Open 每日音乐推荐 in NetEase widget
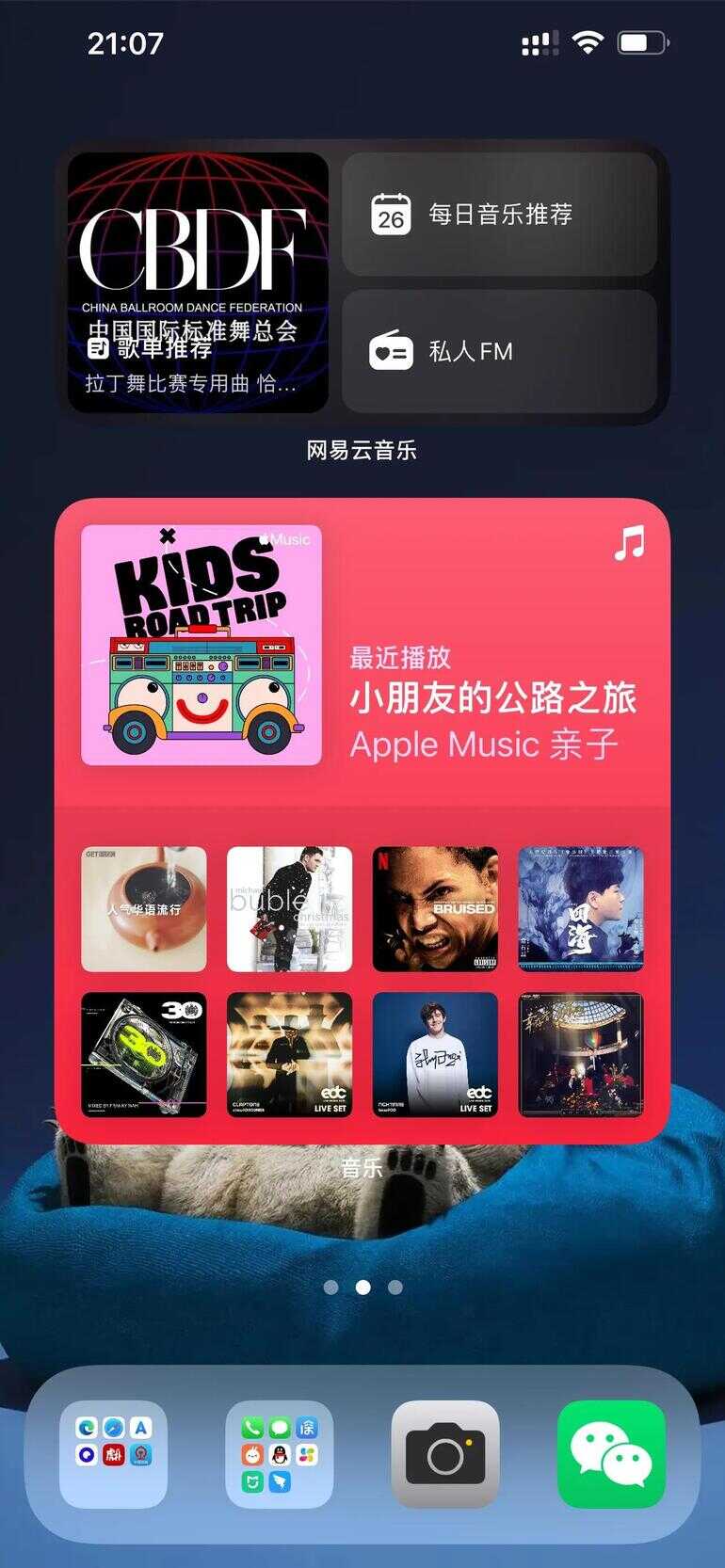The image size is (725, 1568). pyautogui.click(x=499, y=215)
